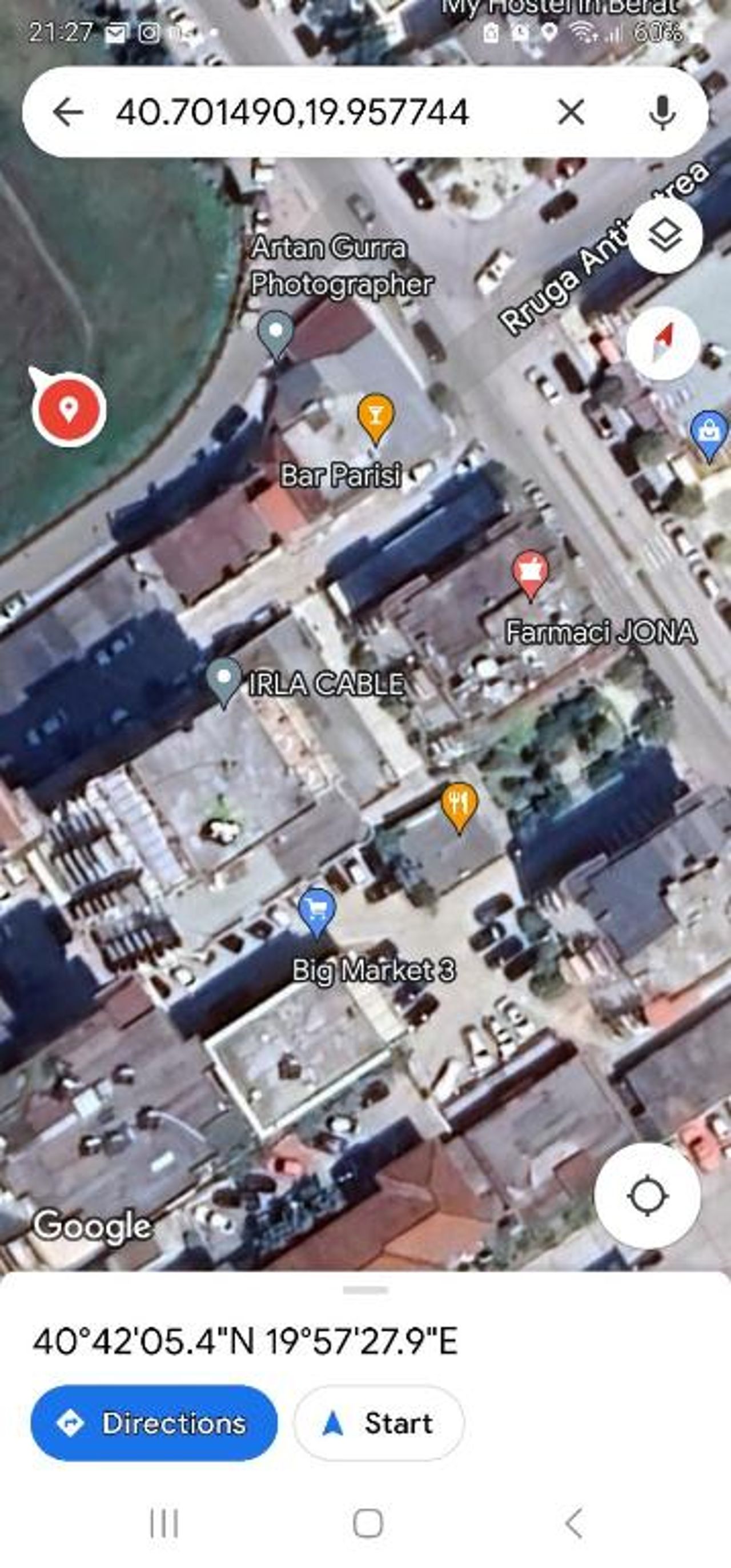Go to the home screen
The width and height of the screenshot is (731, 1568).
click(x=368, y=1523)
